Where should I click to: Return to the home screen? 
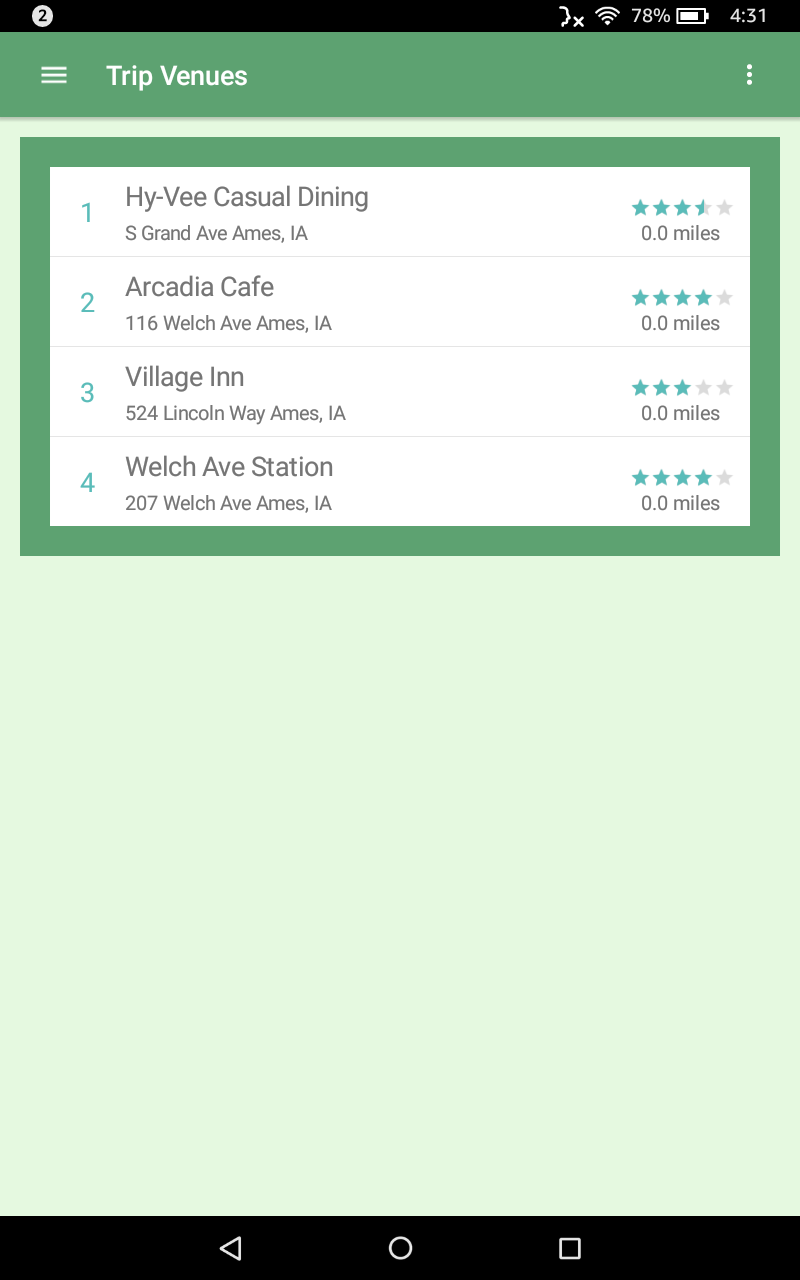click(x=400, y=1247)
